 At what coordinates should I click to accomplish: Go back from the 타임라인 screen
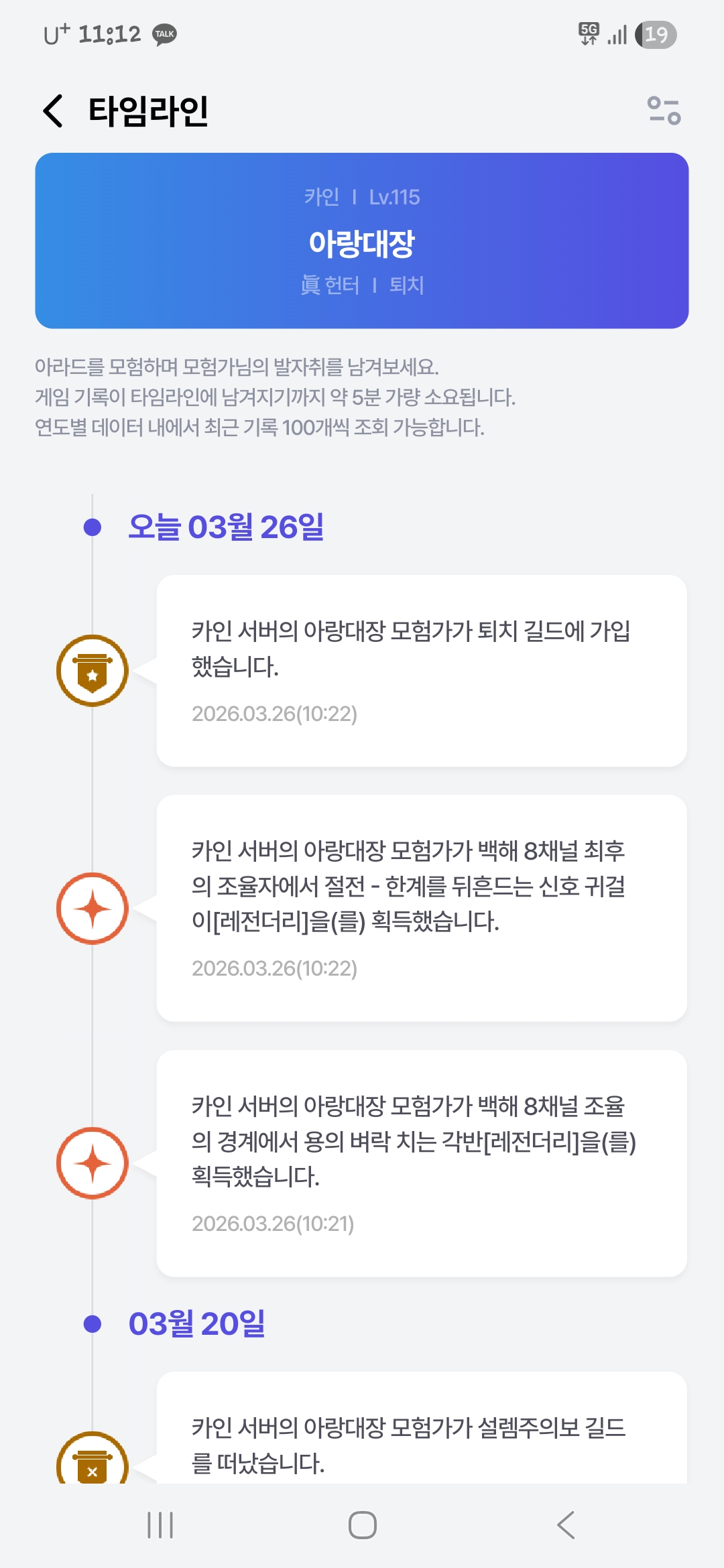click(x=54, y=111)
